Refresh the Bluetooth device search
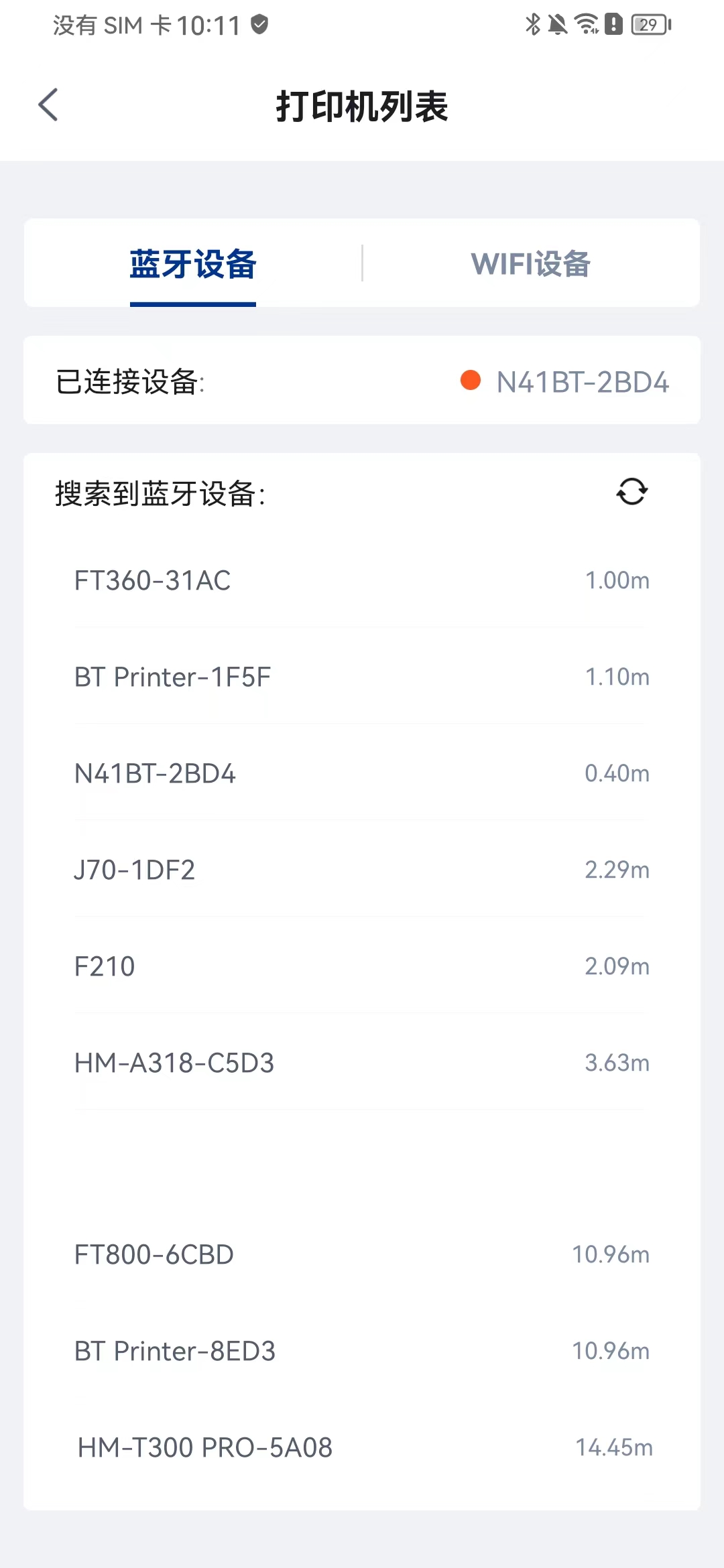 631,492
